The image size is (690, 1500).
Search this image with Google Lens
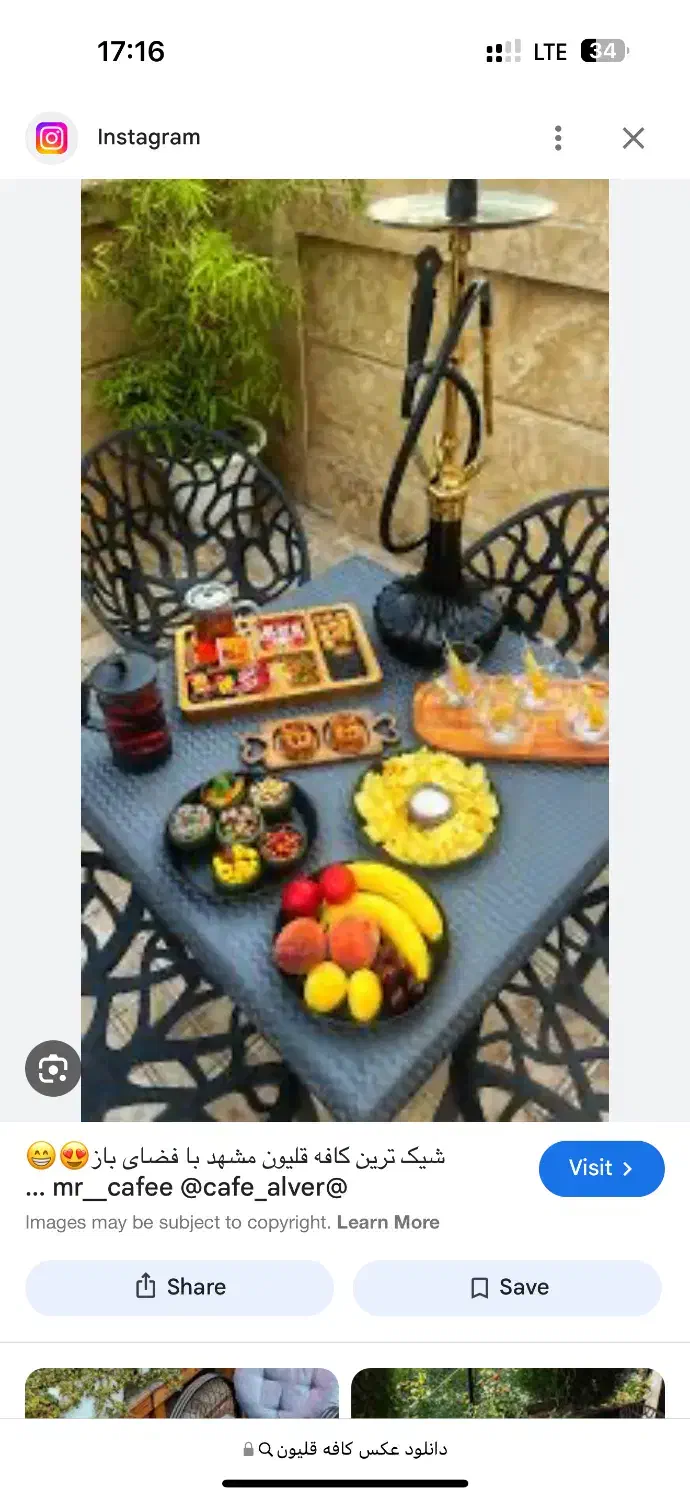click(x=52, y=1069)
